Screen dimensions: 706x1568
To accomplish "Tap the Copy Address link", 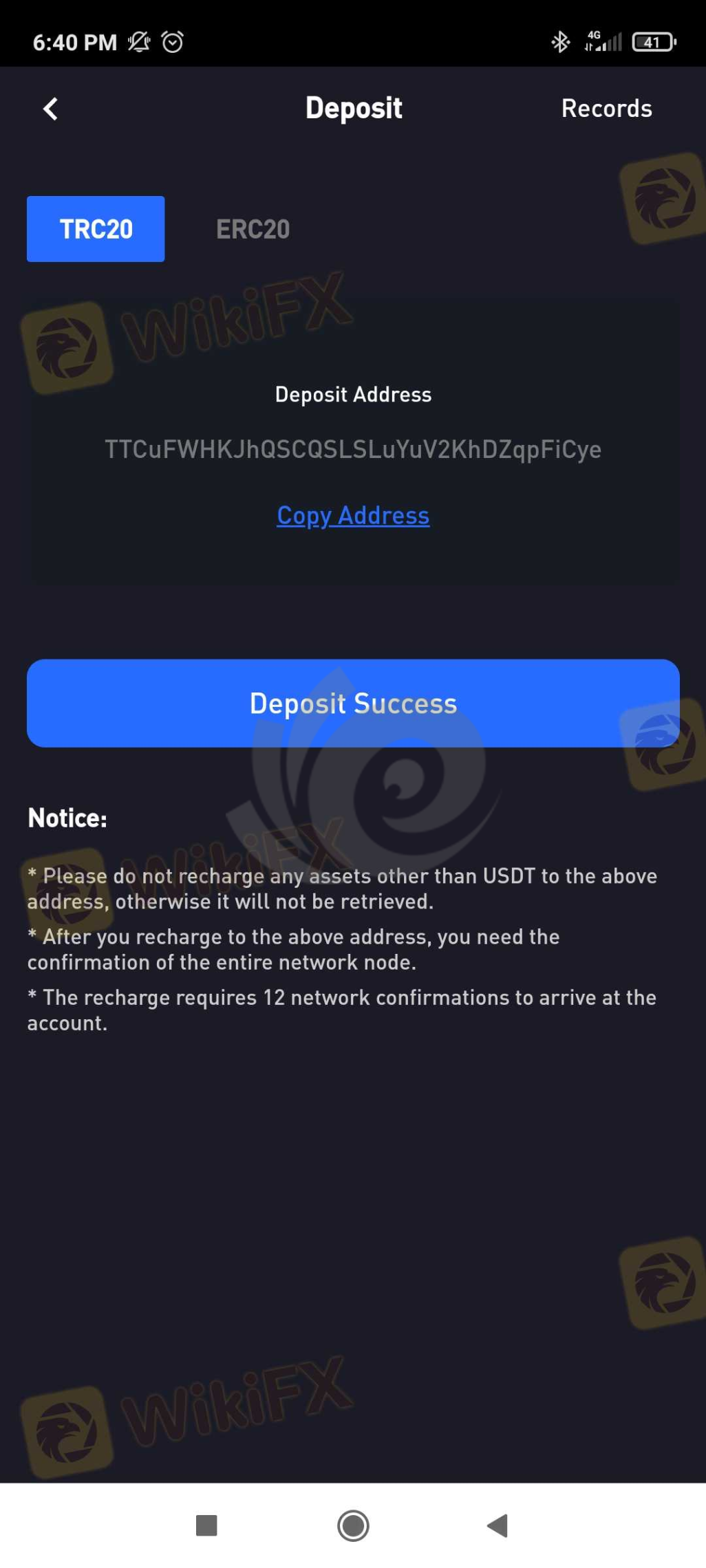I will pyautogui.click(x=353, y=515).
